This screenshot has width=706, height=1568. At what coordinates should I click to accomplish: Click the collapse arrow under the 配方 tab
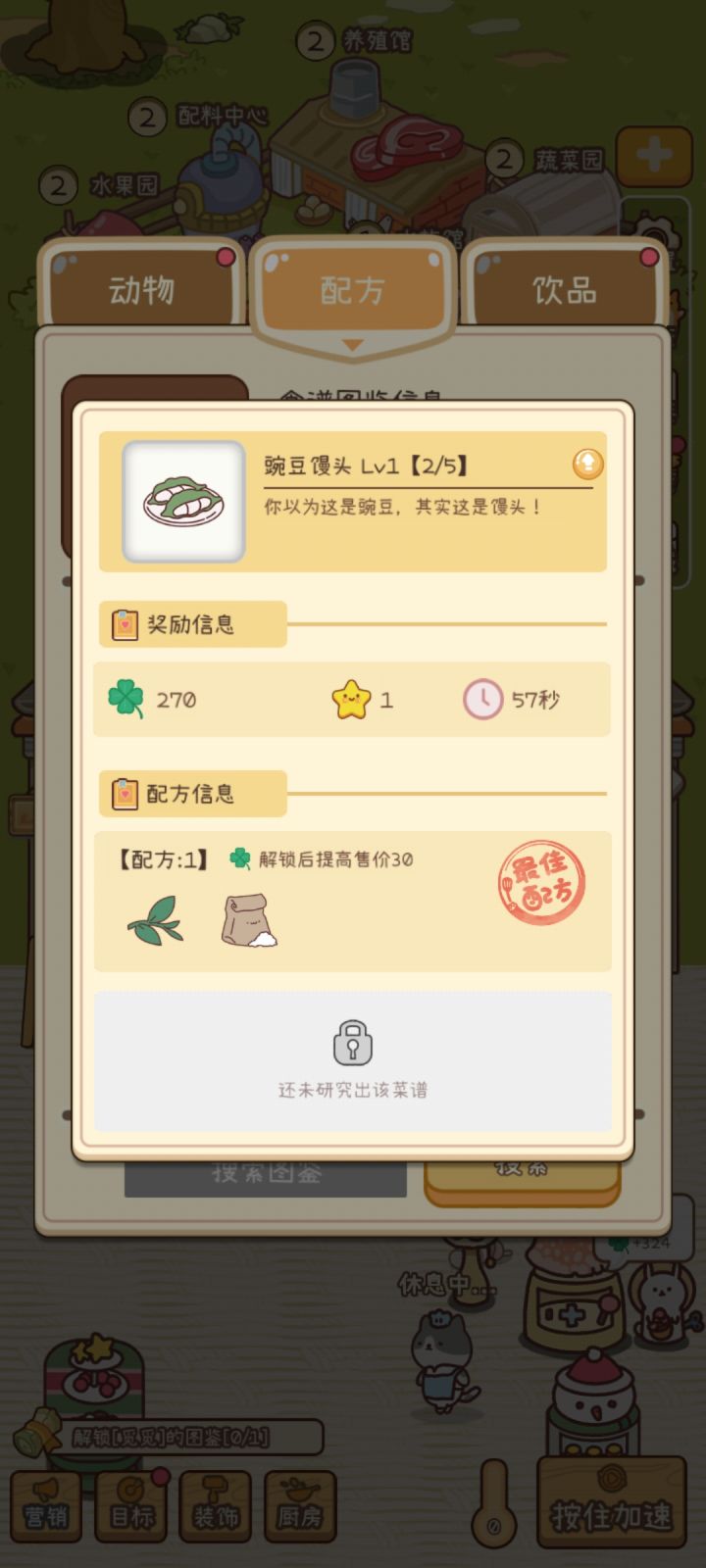coord(352,344)
